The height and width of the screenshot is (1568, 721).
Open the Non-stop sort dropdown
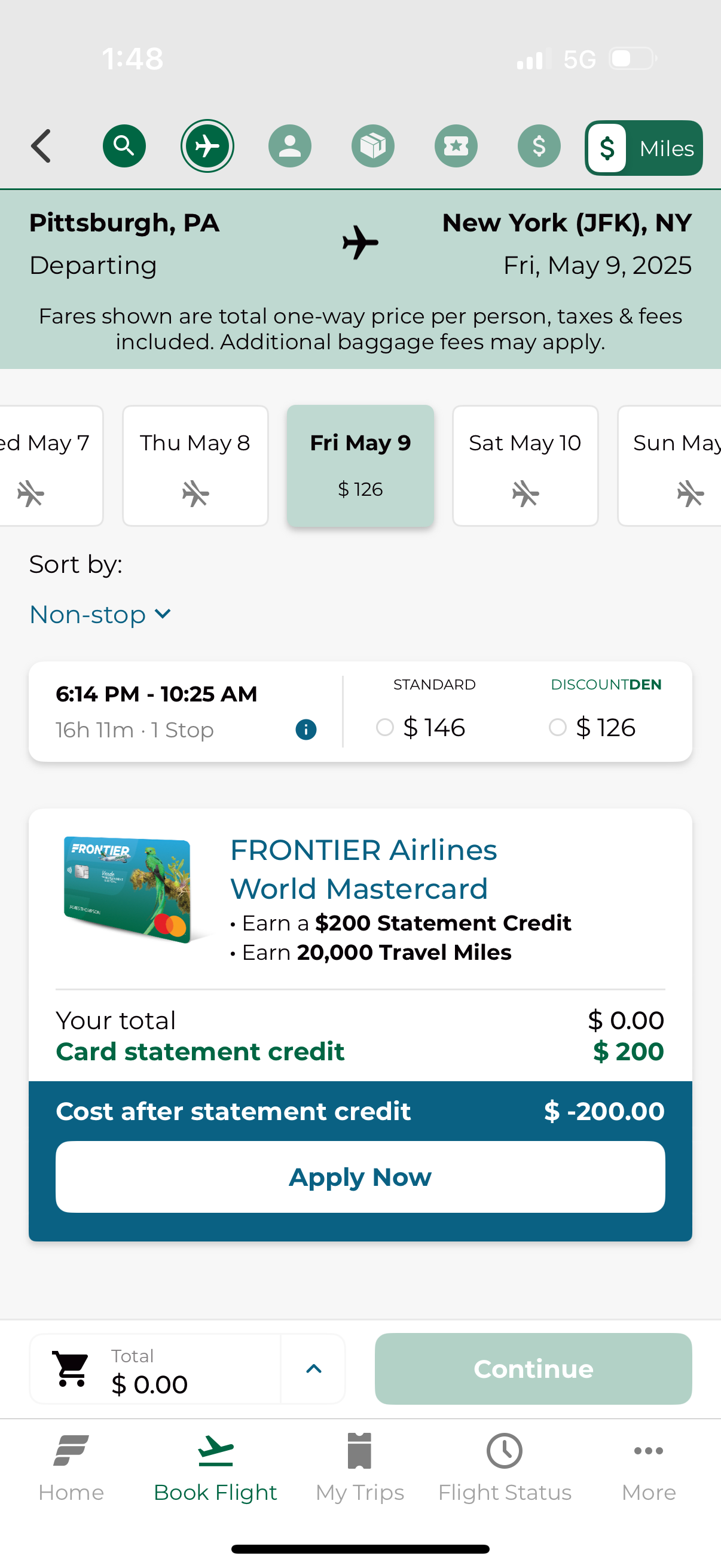pos(100,615)
